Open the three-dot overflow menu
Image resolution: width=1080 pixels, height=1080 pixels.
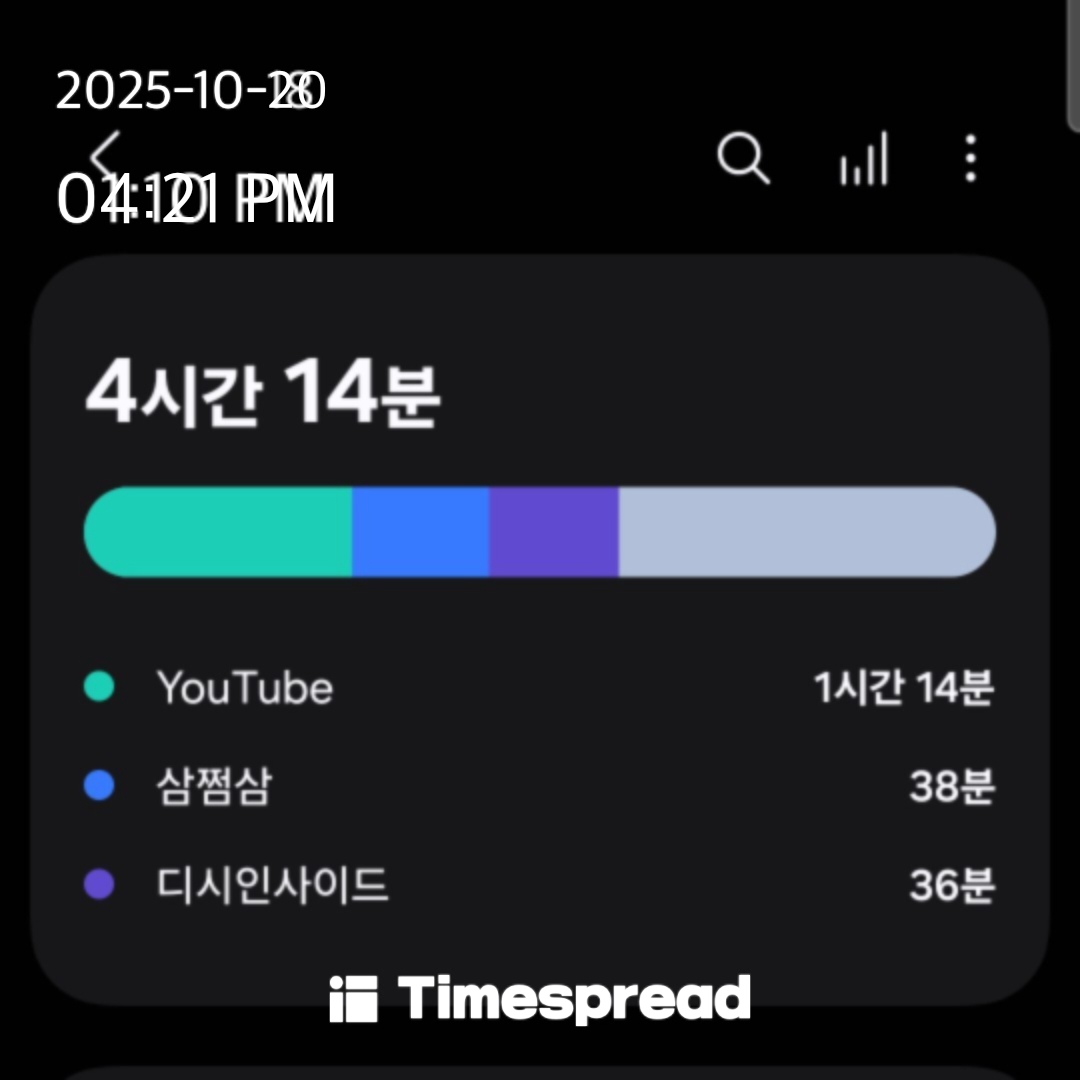coord(970,159)
